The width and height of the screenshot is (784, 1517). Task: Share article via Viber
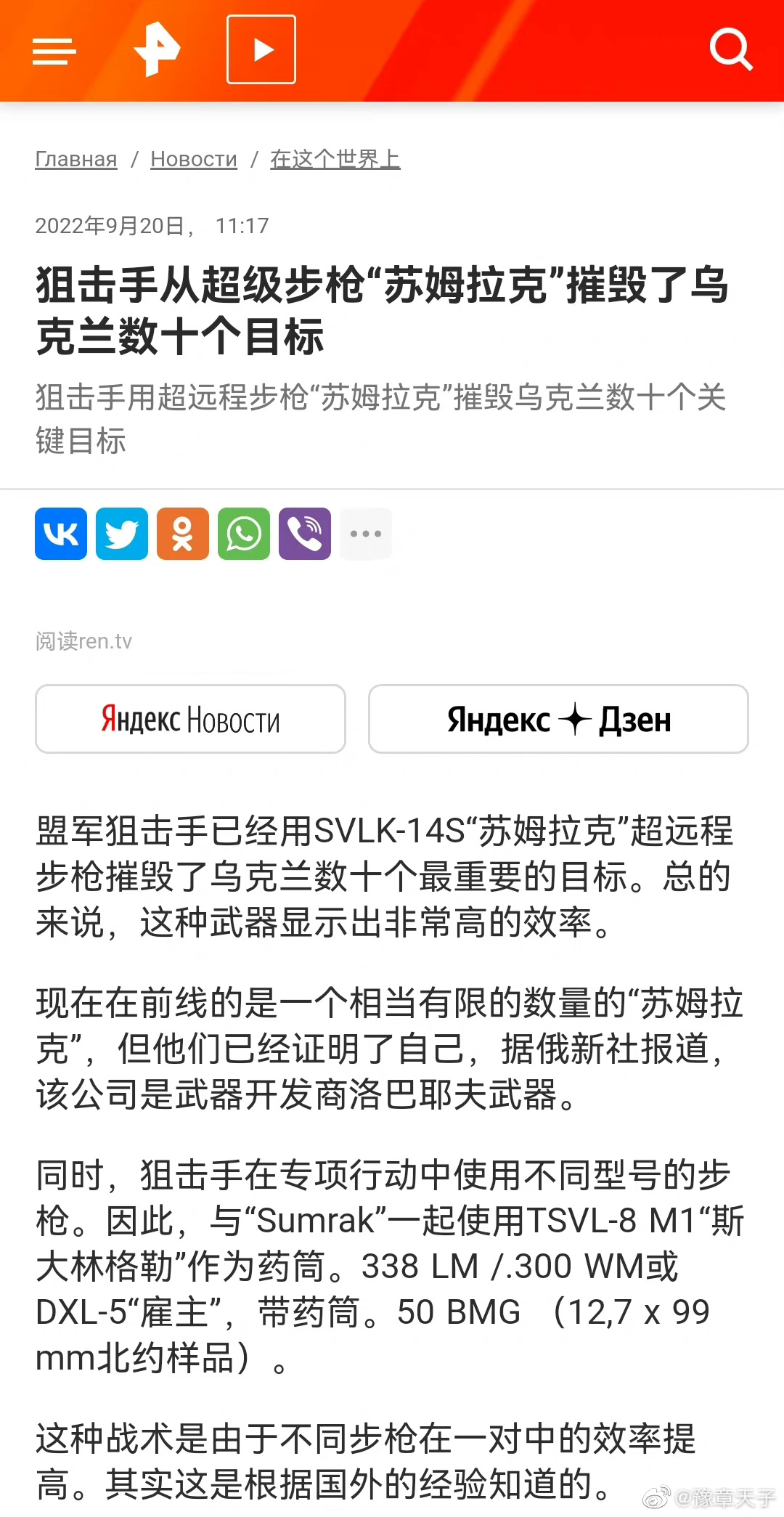305,534
